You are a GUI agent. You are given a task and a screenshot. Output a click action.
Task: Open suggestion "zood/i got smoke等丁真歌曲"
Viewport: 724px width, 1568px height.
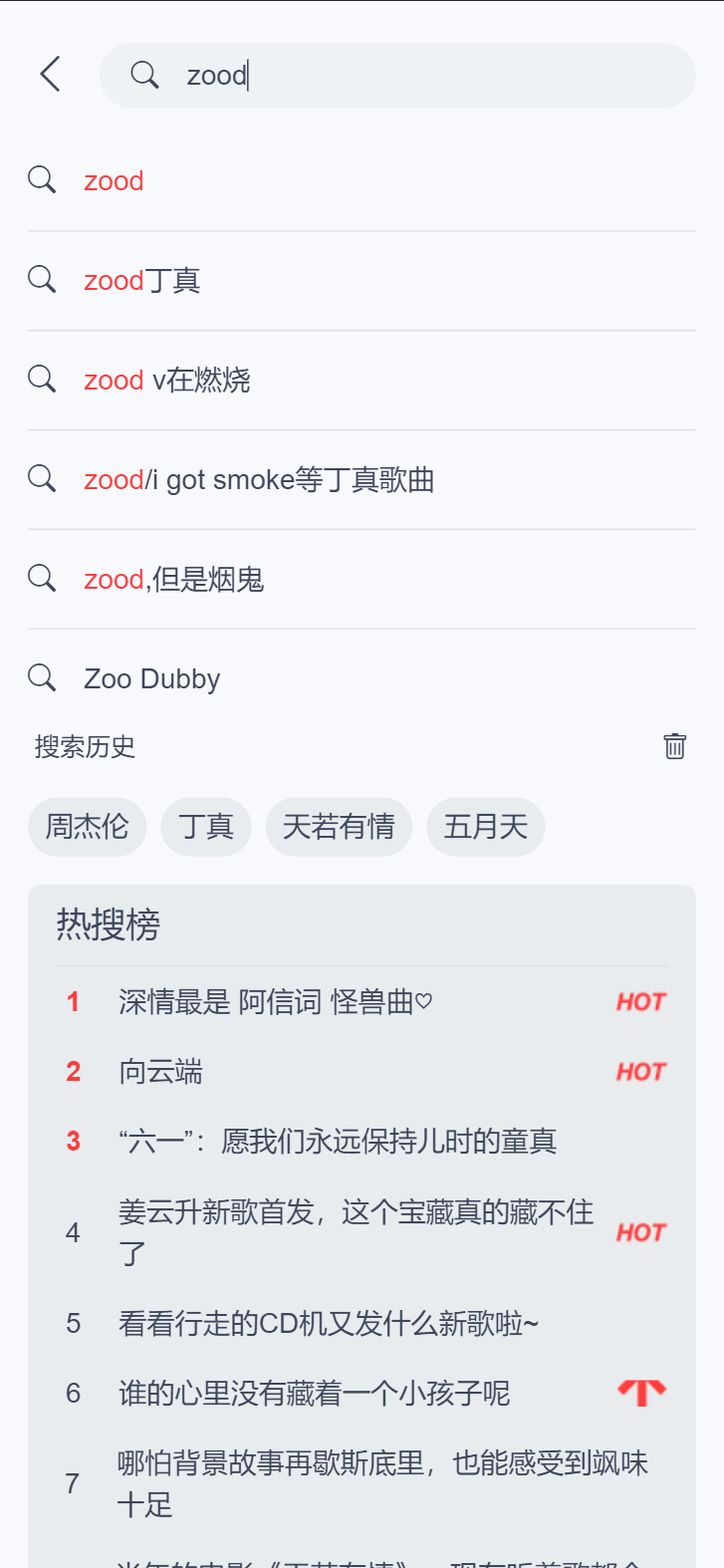362,480
